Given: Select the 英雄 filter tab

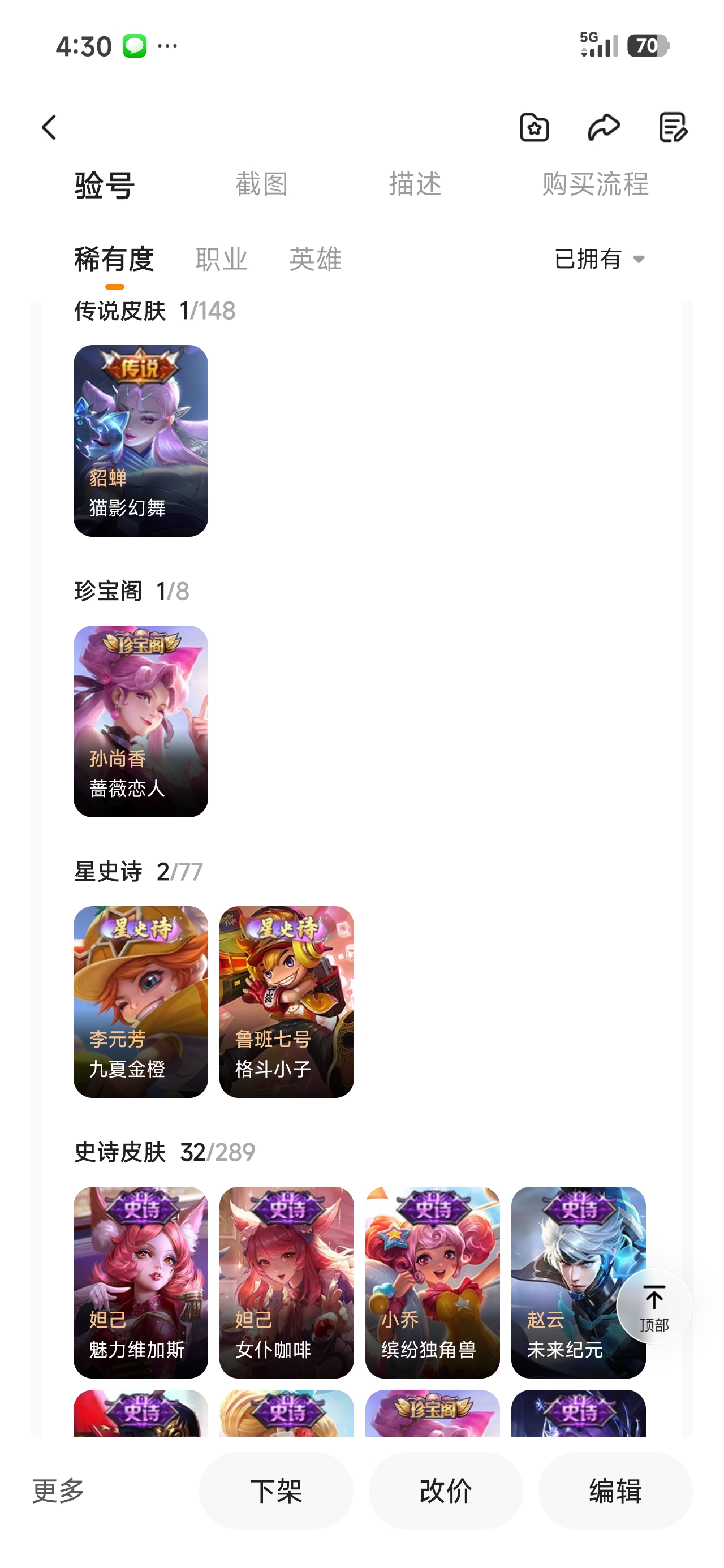Looking at the screenshot, I should 316,259.
